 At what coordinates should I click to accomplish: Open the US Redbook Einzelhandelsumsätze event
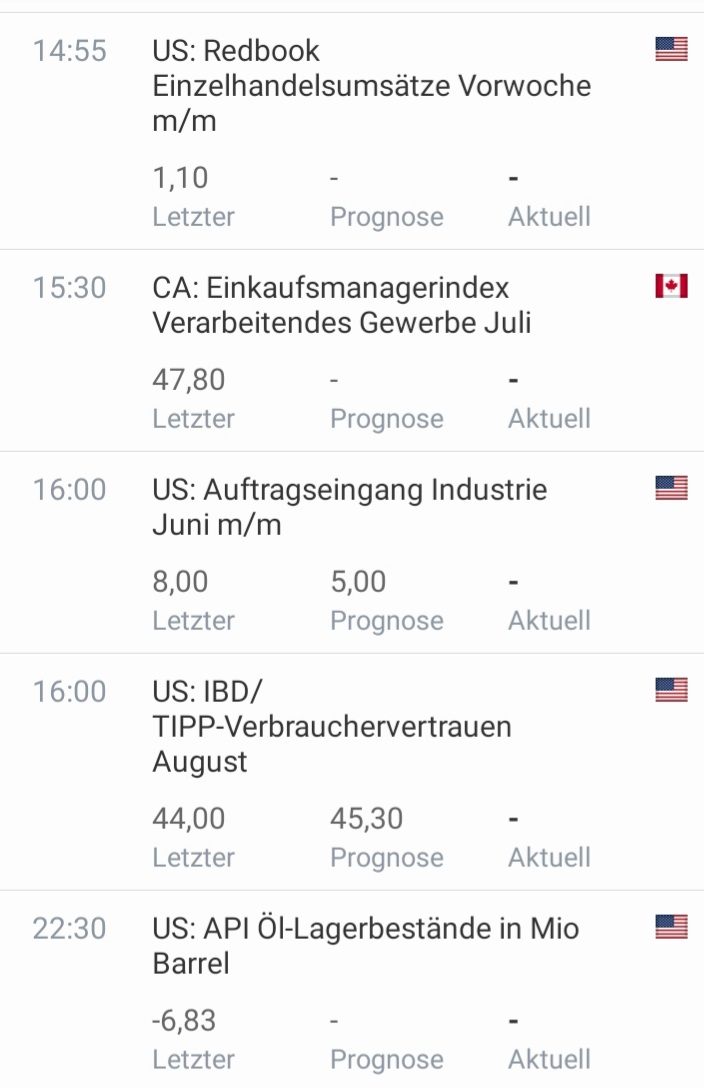pyautogui.click(x=371, y=86)
